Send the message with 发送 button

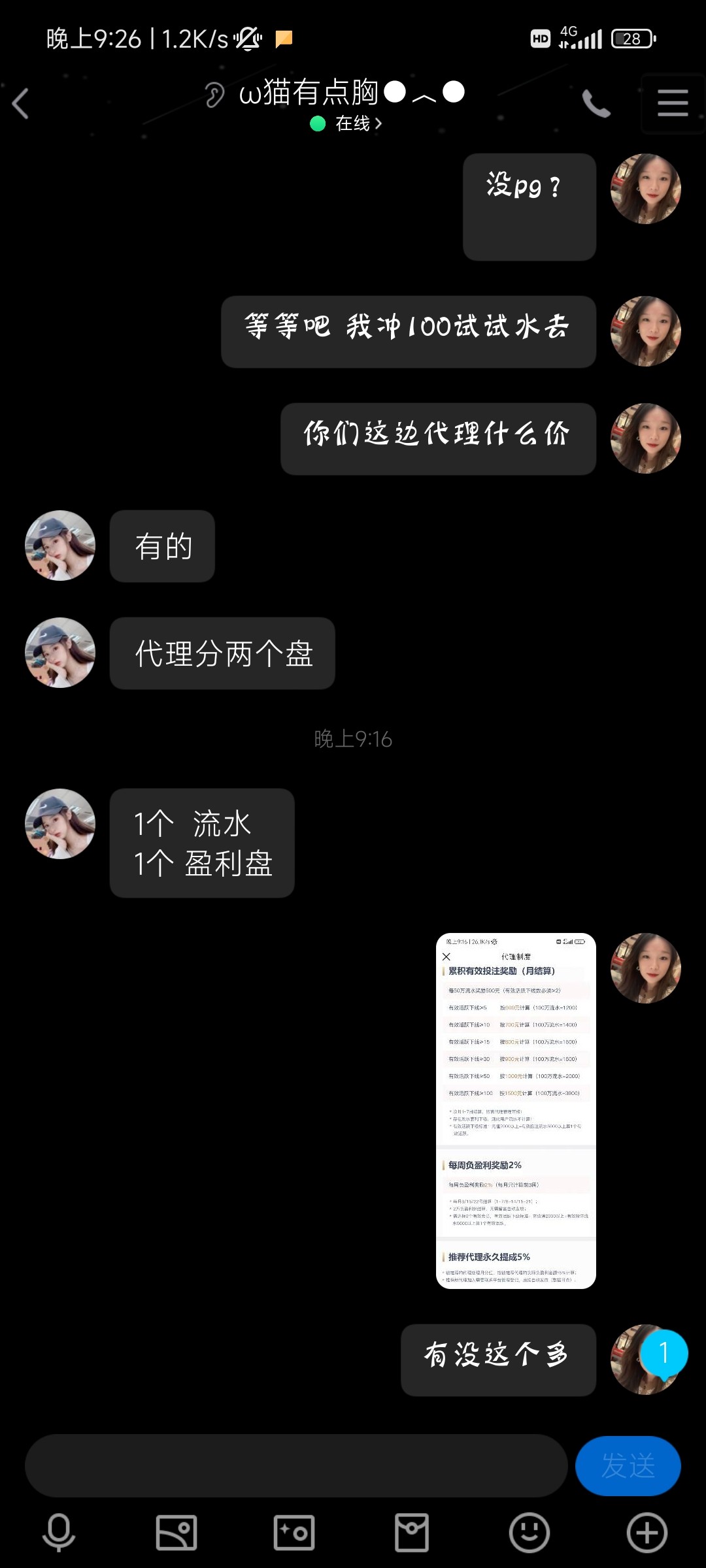pyautogui.click(x=628, y=1465)
